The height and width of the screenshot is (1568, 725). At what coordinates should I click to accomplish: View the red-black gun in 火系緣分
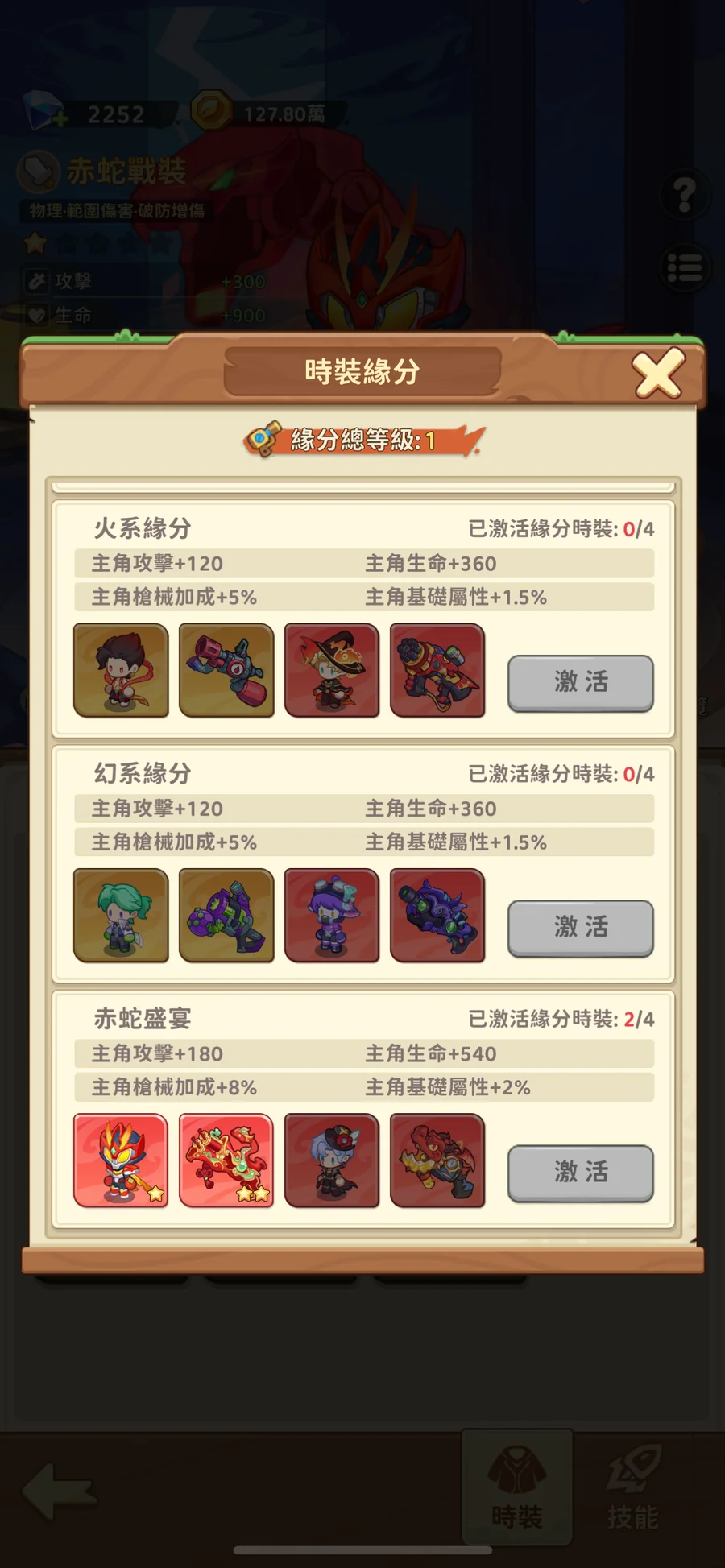click(x=437, y=670)
